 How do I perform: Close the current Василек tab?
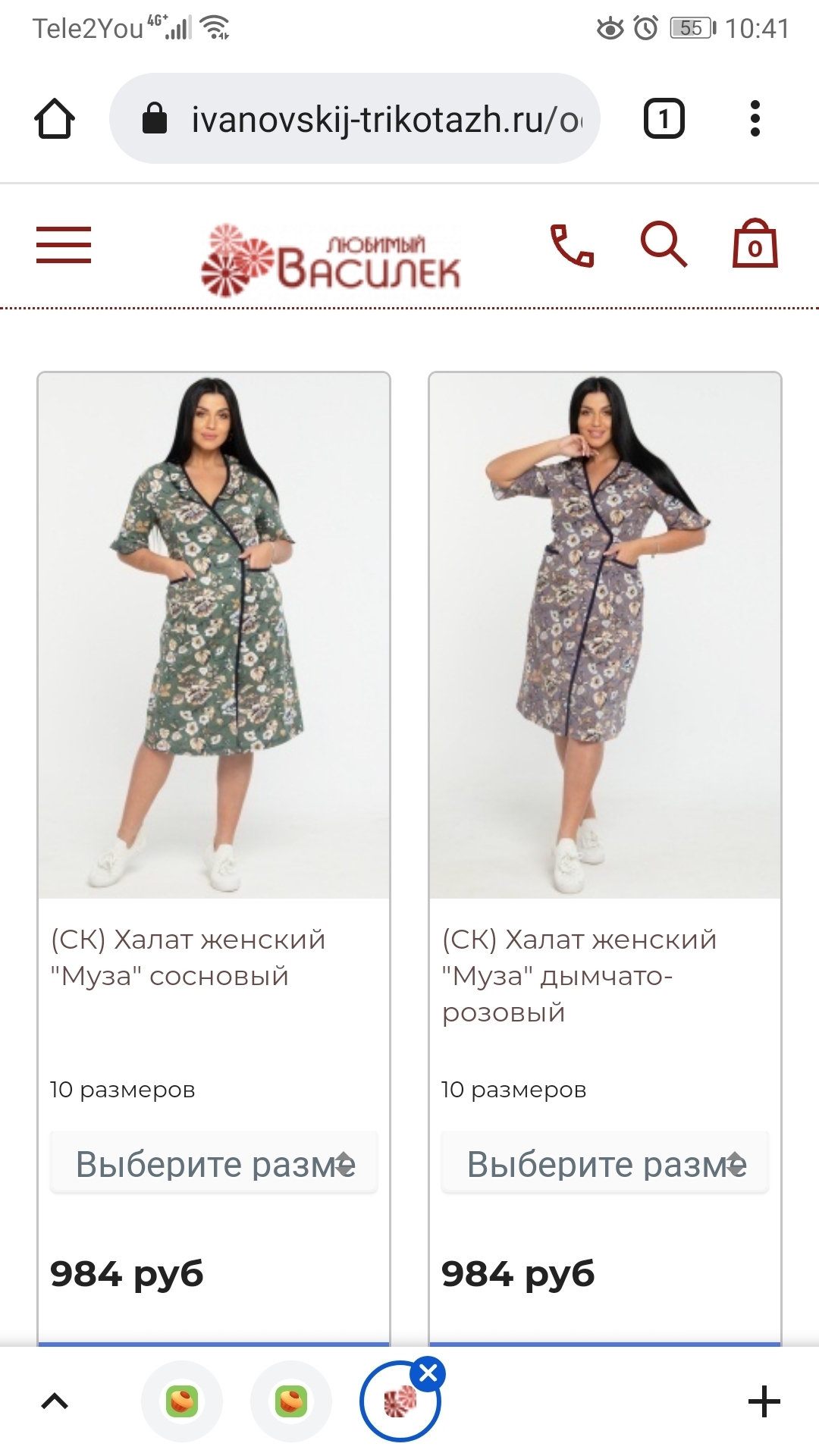point(428,1373)
